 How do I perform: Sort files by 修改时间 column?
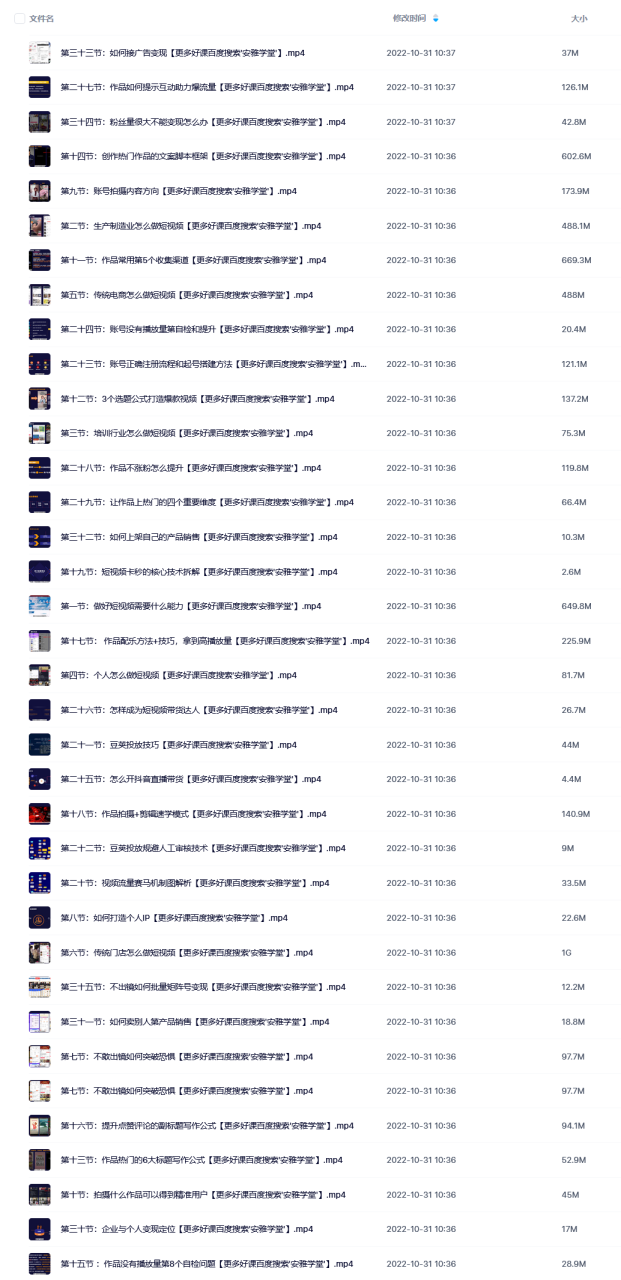click(x=409, y=19)
